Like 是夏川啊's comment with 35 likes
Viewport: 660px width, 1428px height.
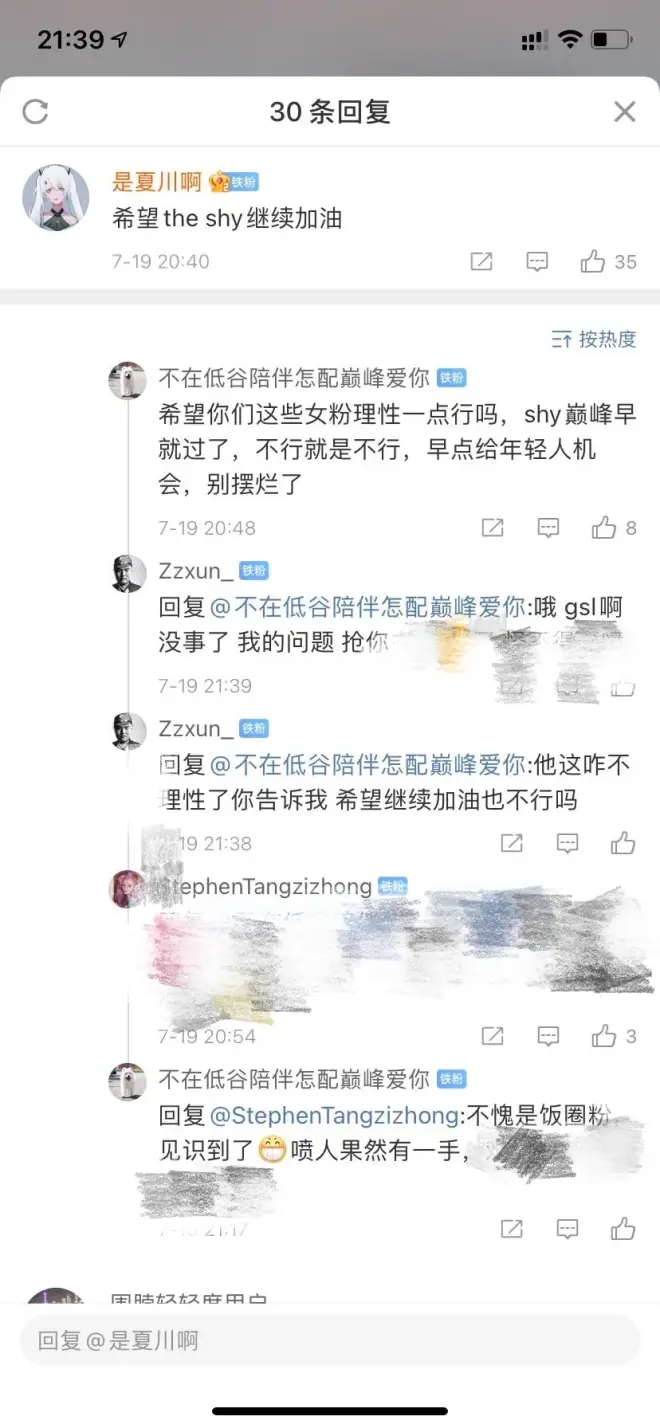[x=593, y=262]
